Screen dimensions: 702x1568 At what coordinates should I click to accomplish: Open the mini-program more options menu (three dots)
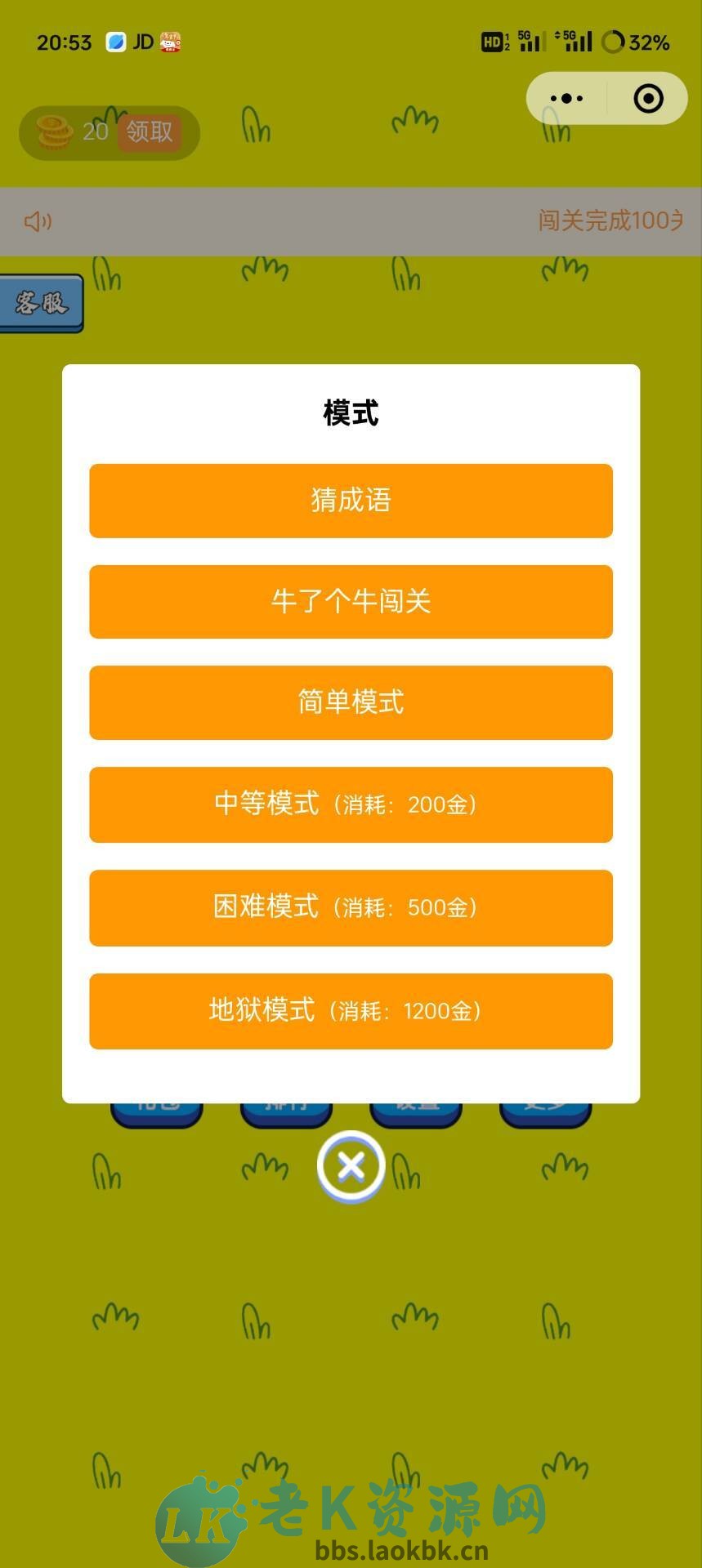point(566,98)
